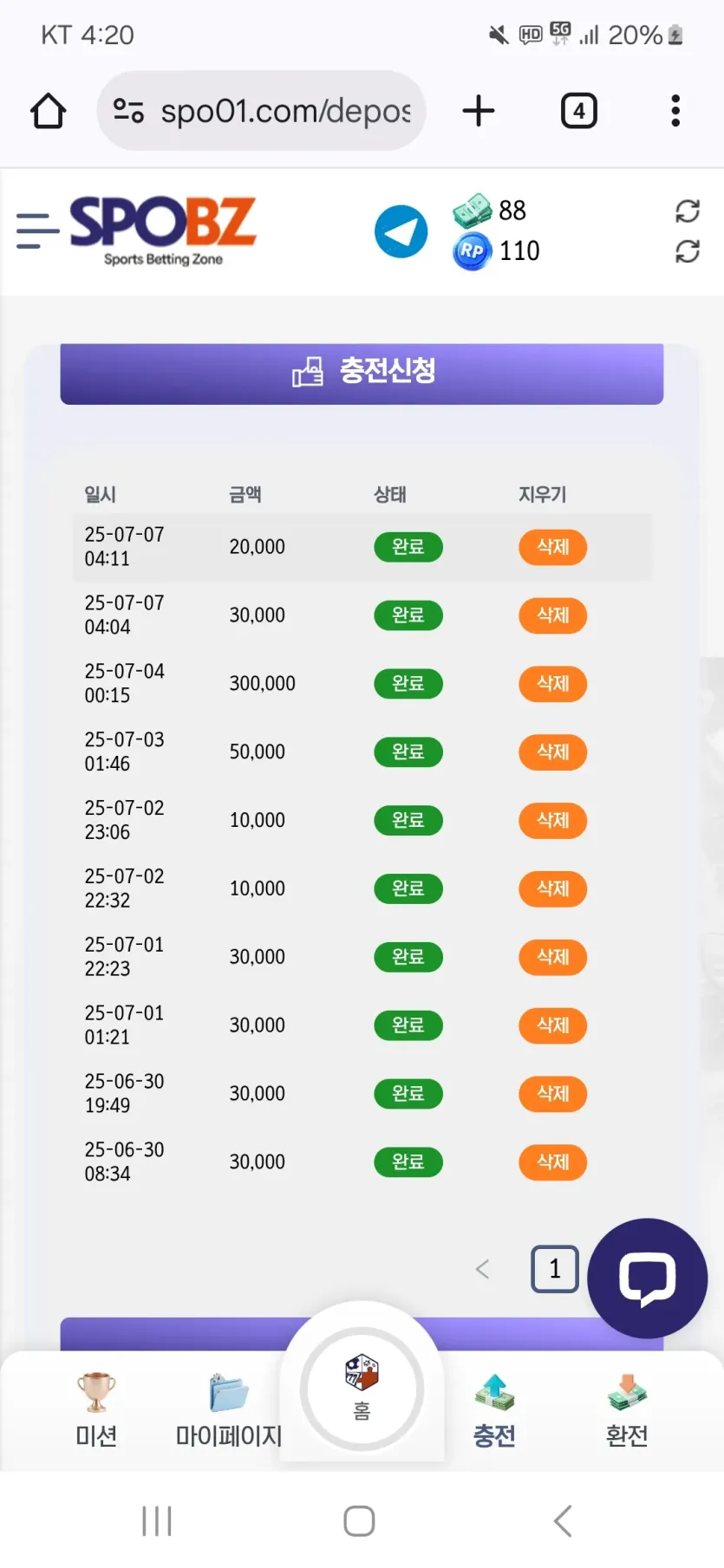The height and width of the screenshot is (1568, 724).
Task: Open 마이페이지 tab
Action: (229, 1410)
